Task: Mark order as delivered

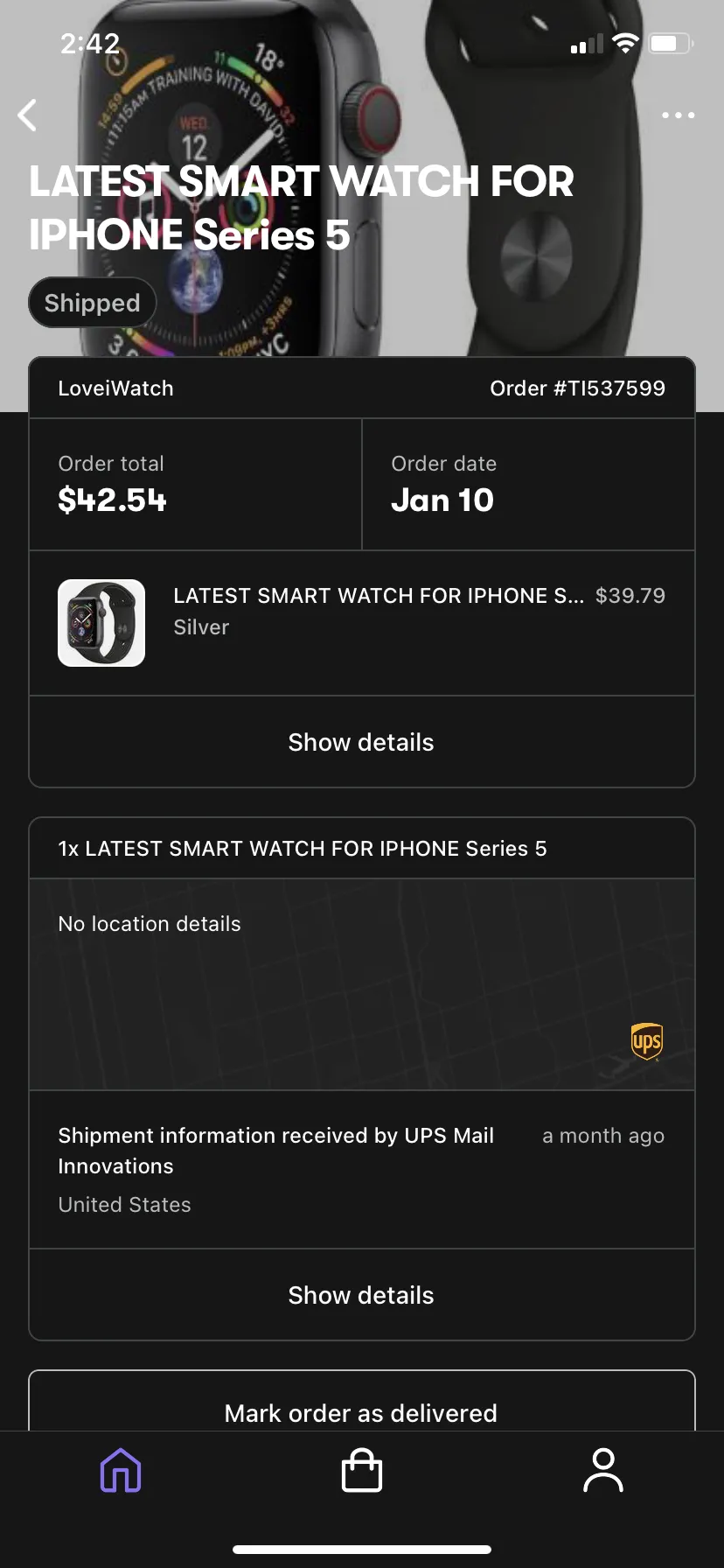Action: [362, 1402]
